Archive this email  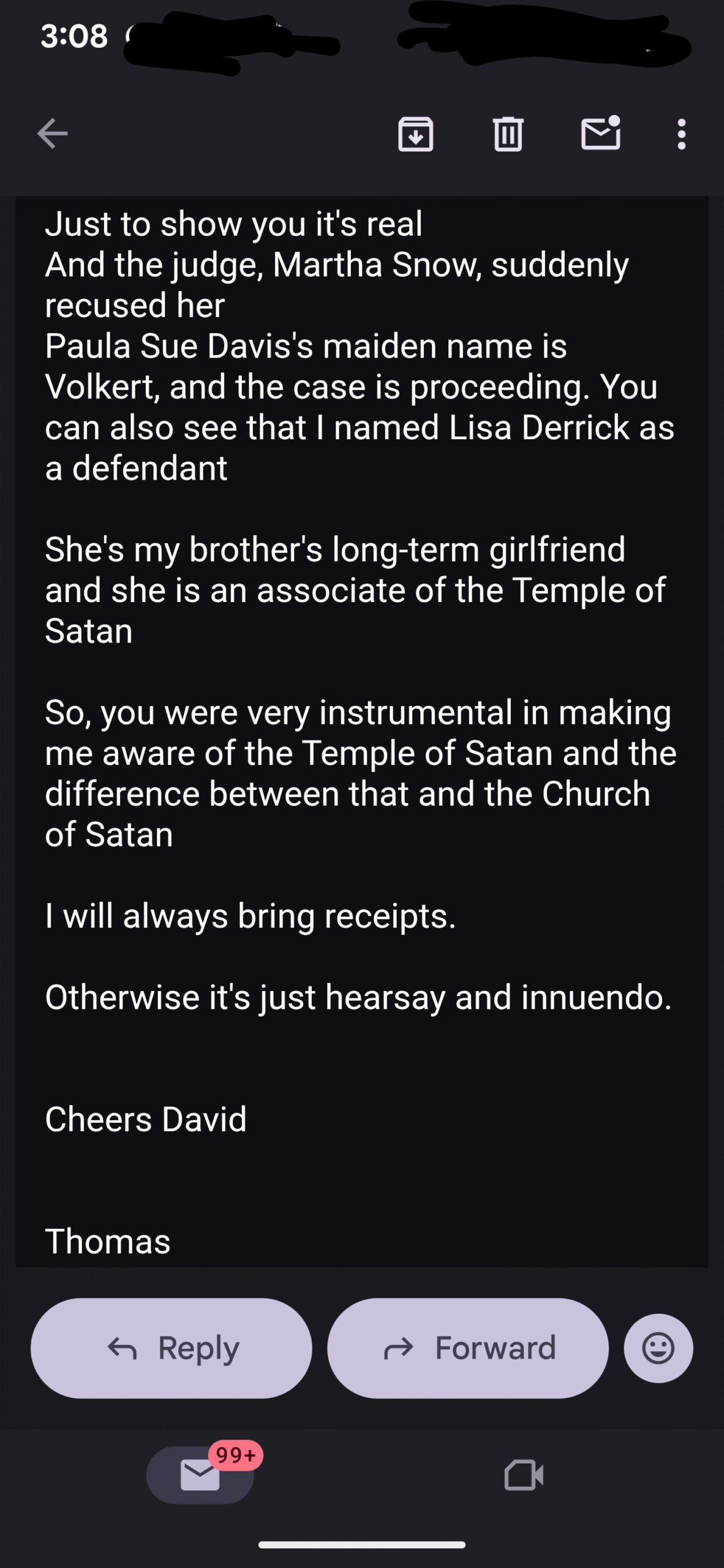coord(416,134)
